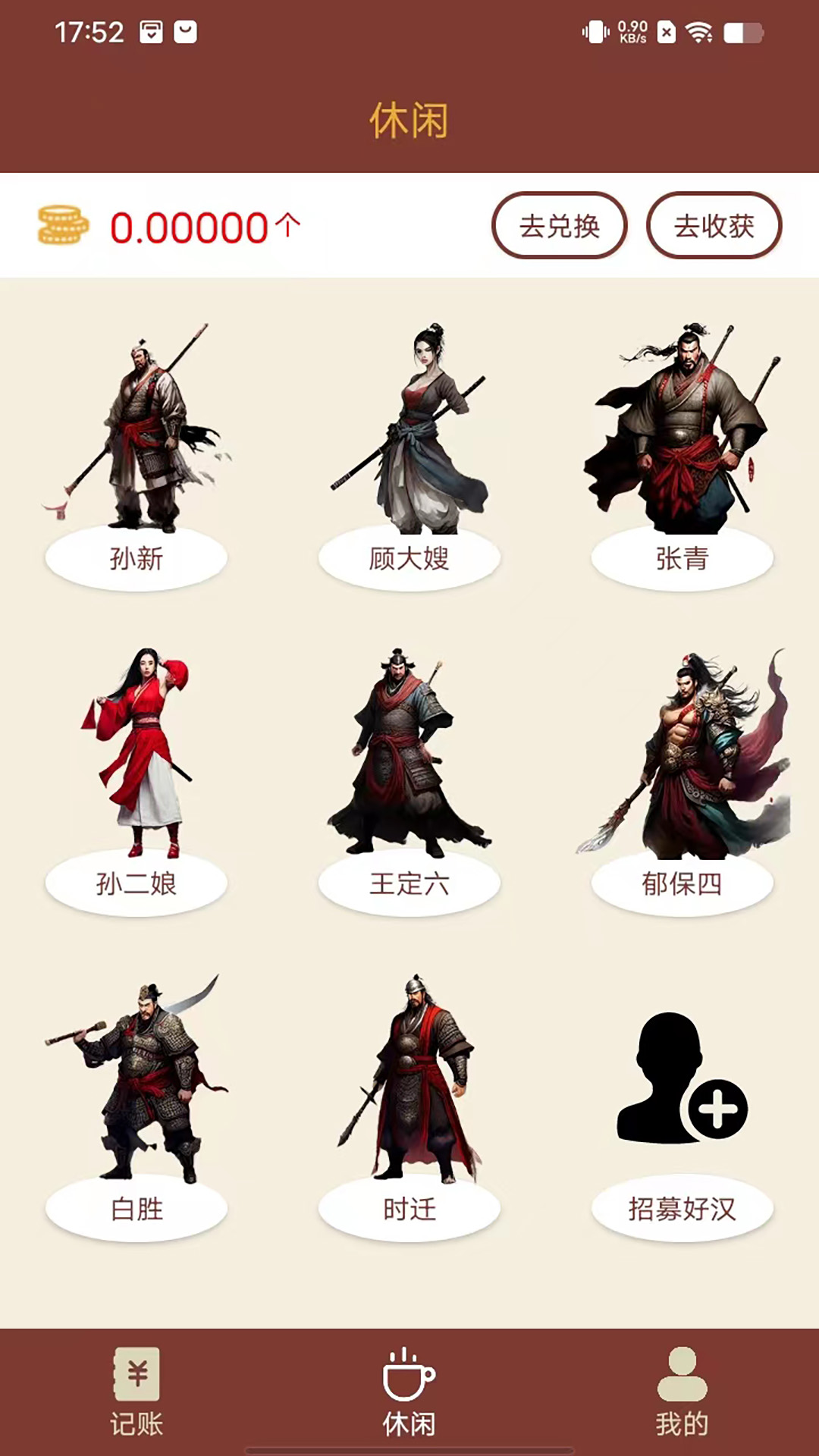This screenshot has width=819, height=1456.
Task: Choose the 孙二娘 character
Action: 136,781
